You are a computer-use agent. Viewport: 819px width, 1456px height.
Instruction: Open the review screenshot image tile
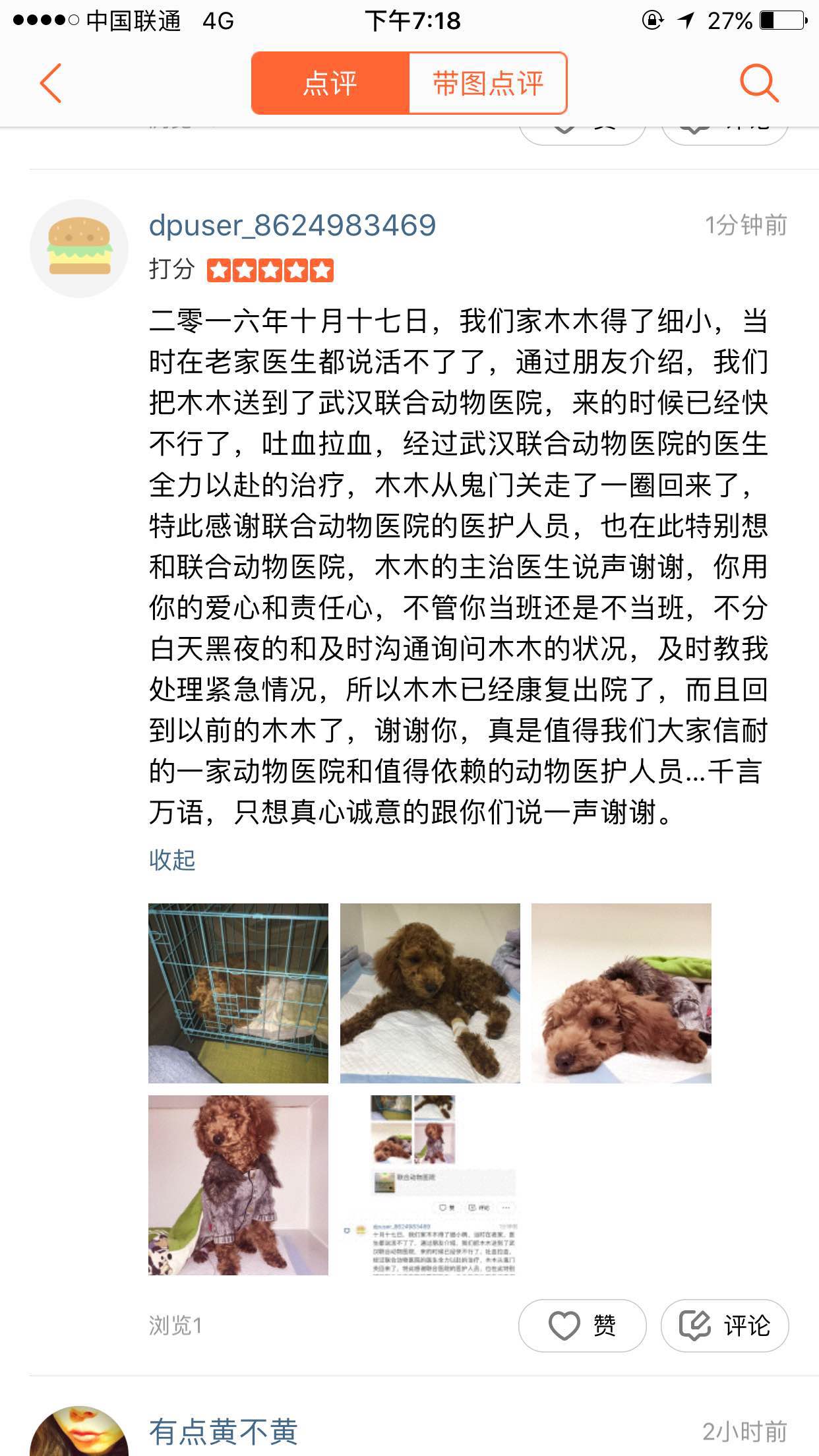tap(430, 1185)
